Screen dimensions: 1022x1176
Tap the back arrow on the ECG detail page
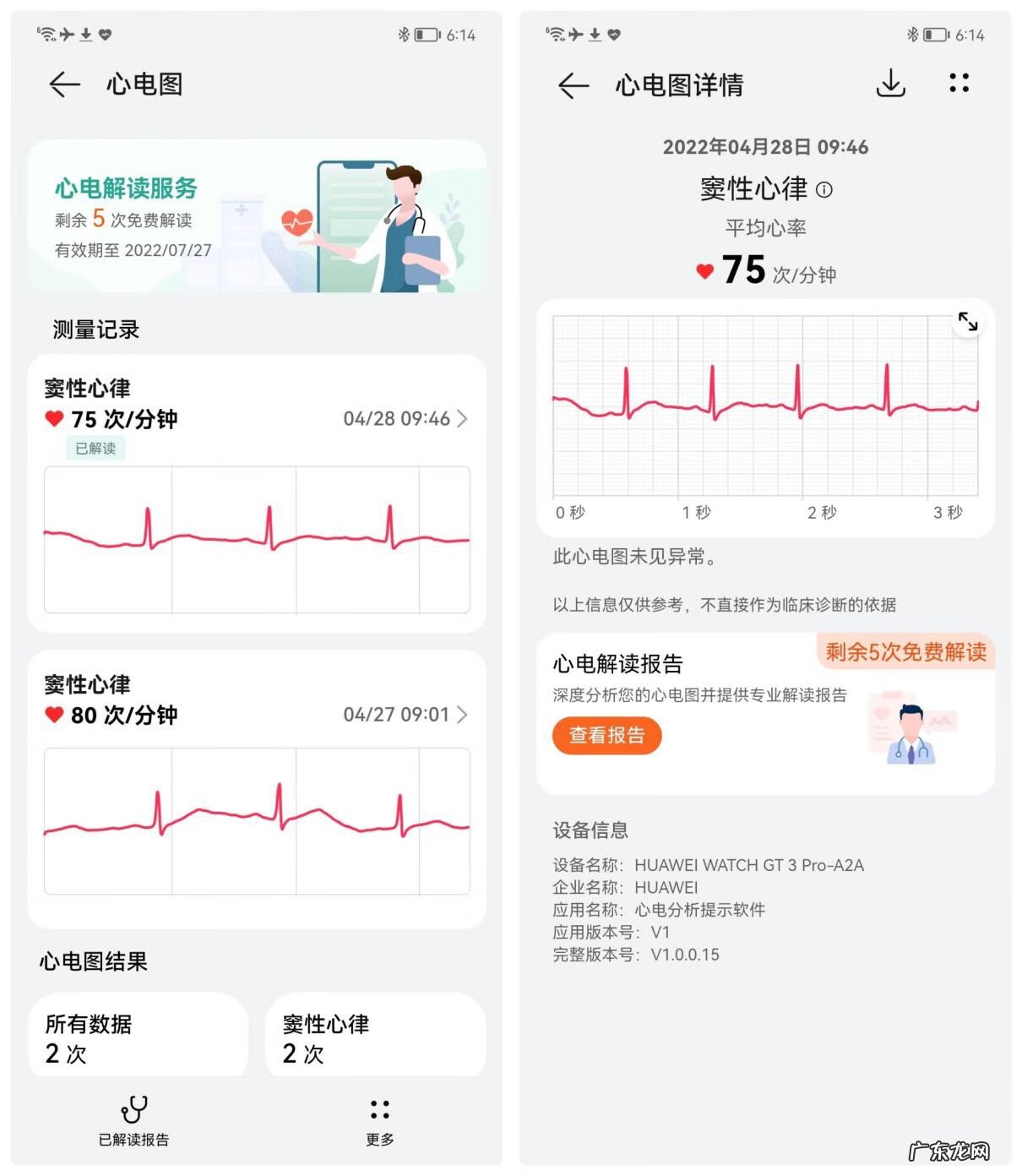(x=571, y=84)
